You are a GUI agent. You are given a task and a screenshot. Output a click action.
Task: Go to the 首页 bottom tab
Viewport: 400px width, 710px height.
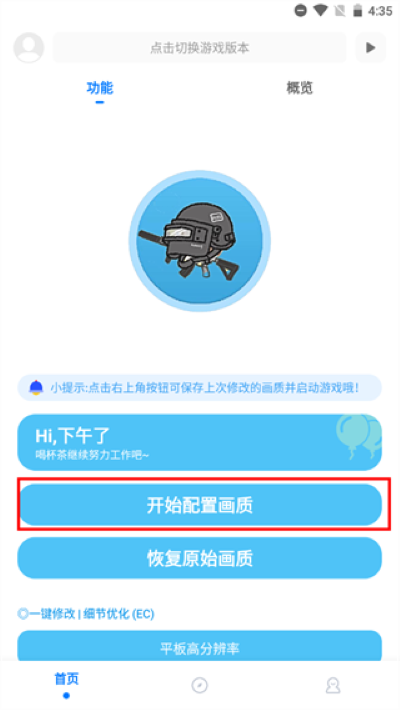point(67,679)
